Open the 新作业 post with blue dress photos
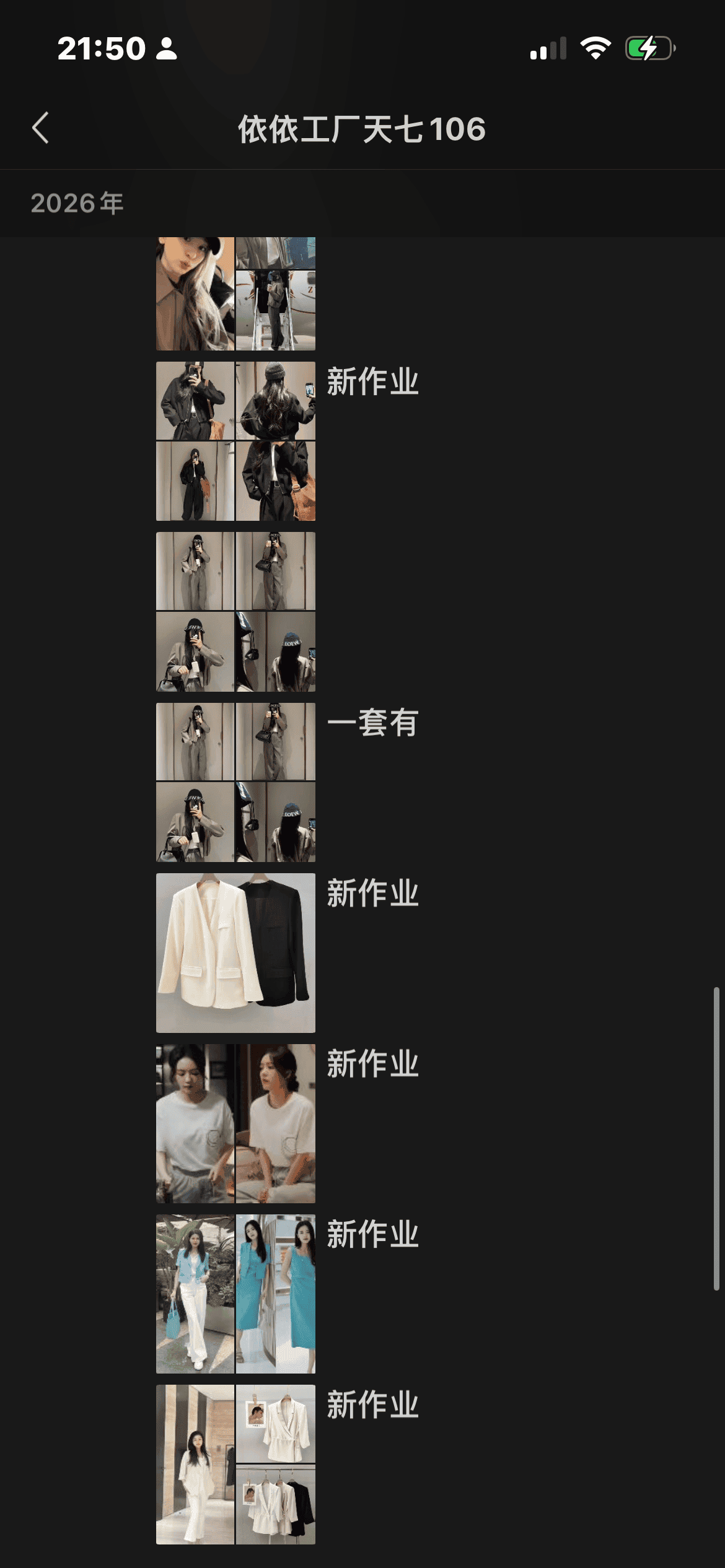The width and height of the screenshot is (725, 1568). click(235, 1293)
